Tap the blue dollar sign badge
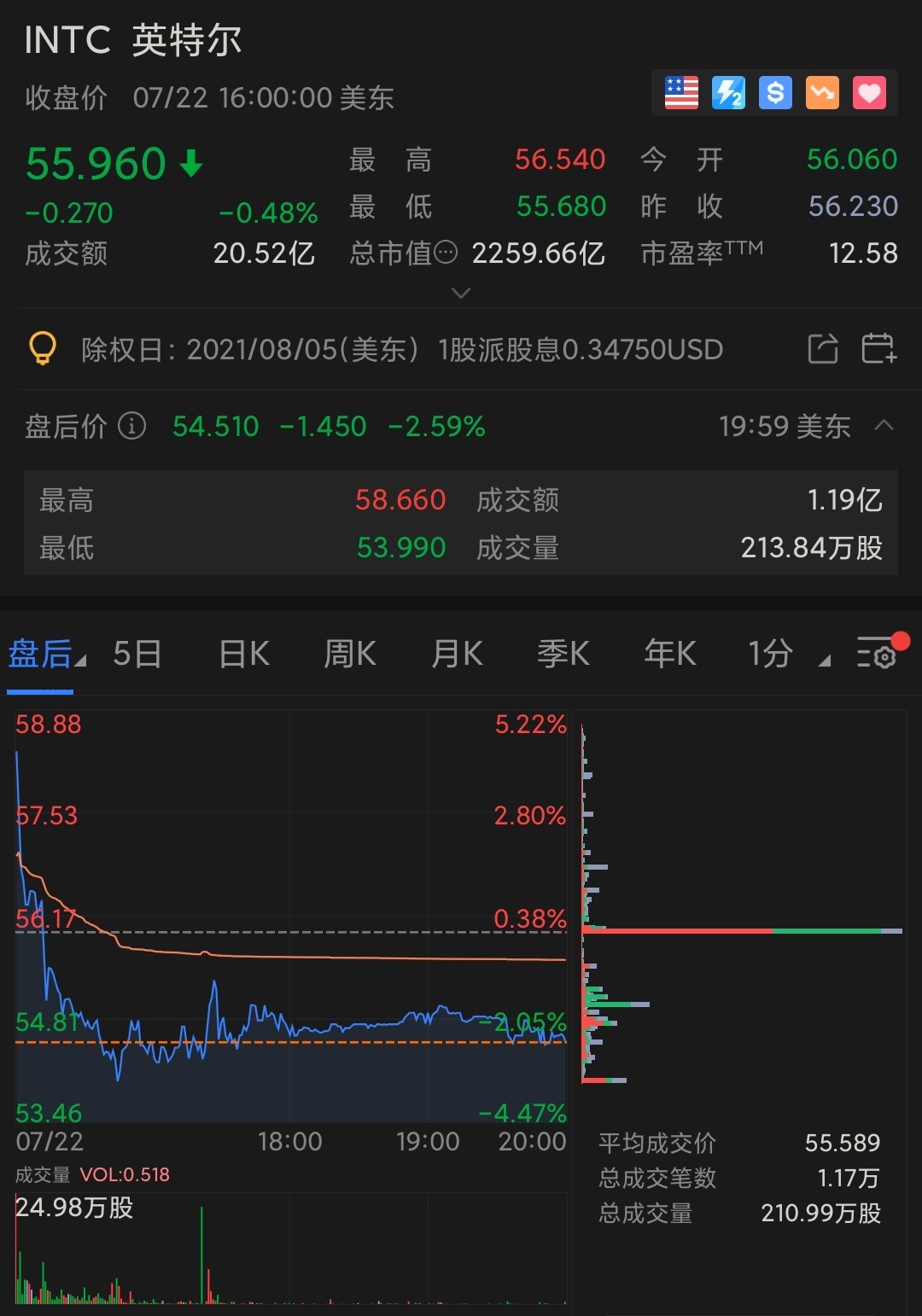The width and height of the screenshot is (922, 1316). (x=775, y=92)
